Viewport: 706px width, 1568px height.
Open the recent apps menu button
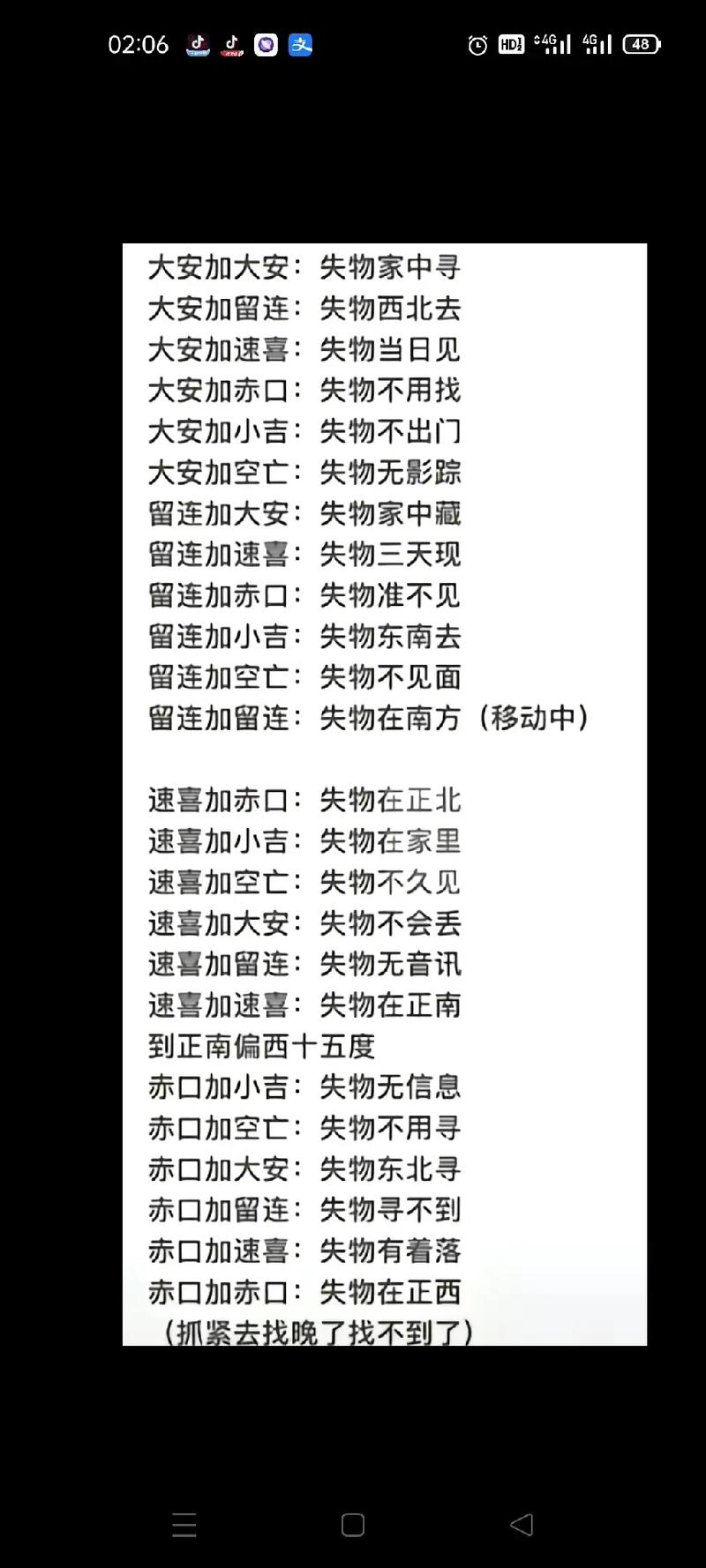[x=184, y=1525]
